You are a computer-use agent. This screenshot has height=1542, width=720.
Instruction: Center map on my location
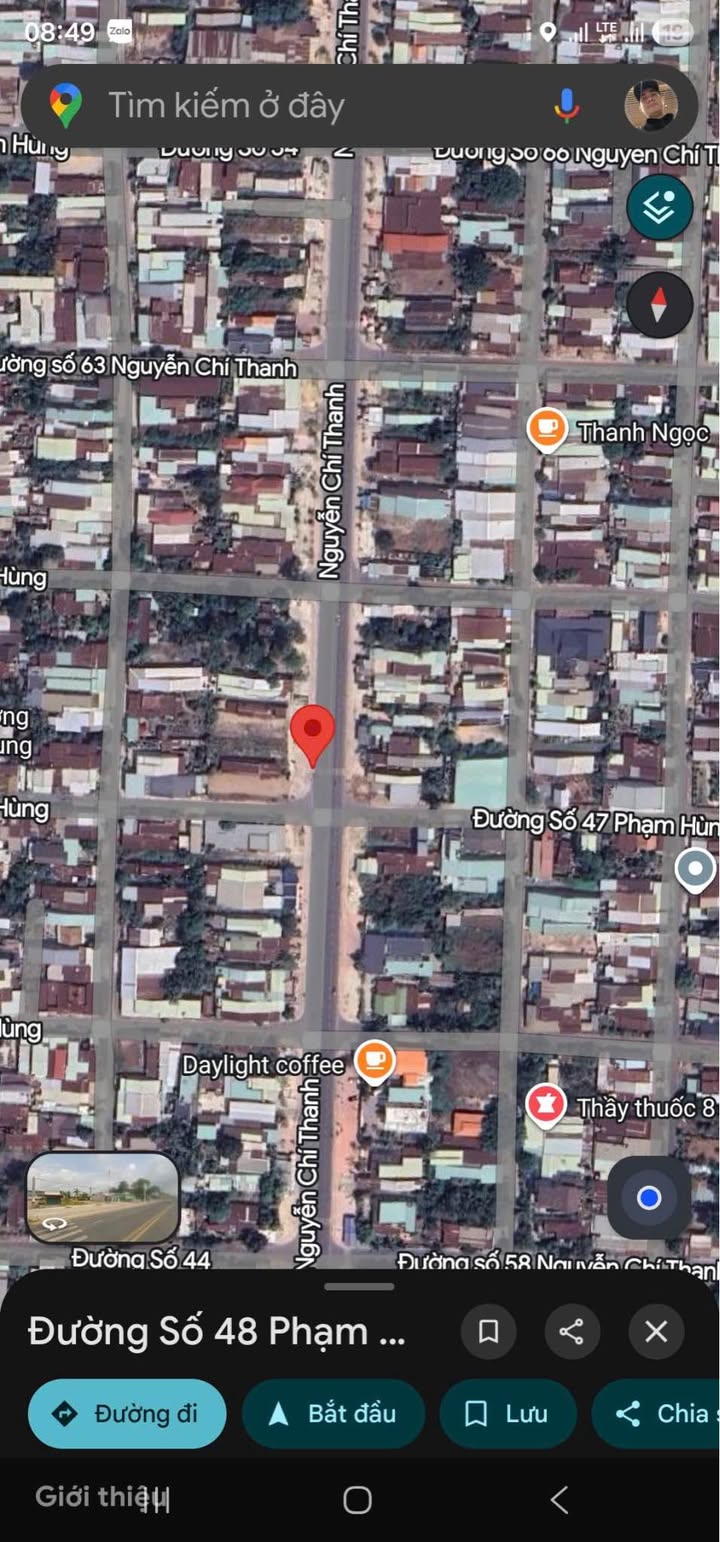[x=649, y=1197]
